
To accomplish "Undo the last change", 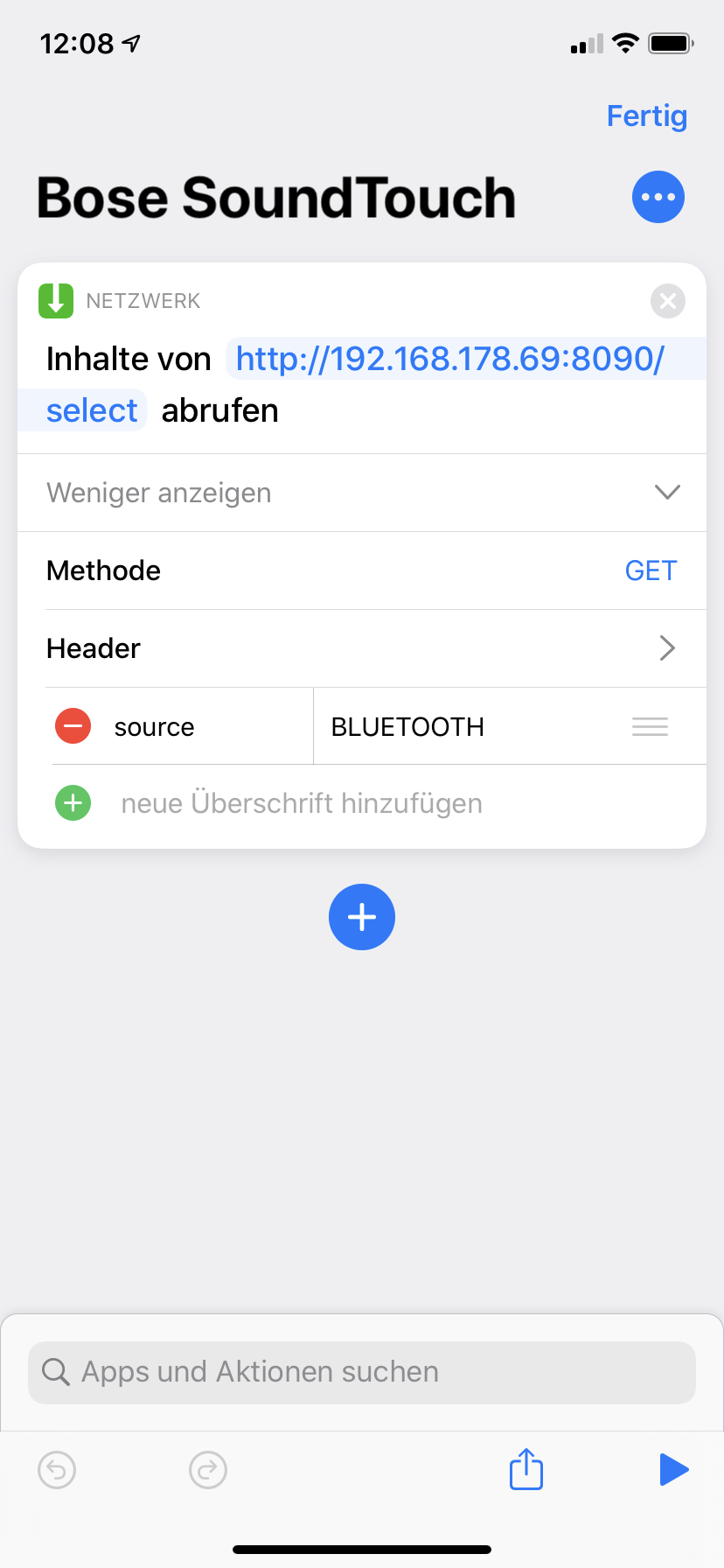I will click(57, 1470).
